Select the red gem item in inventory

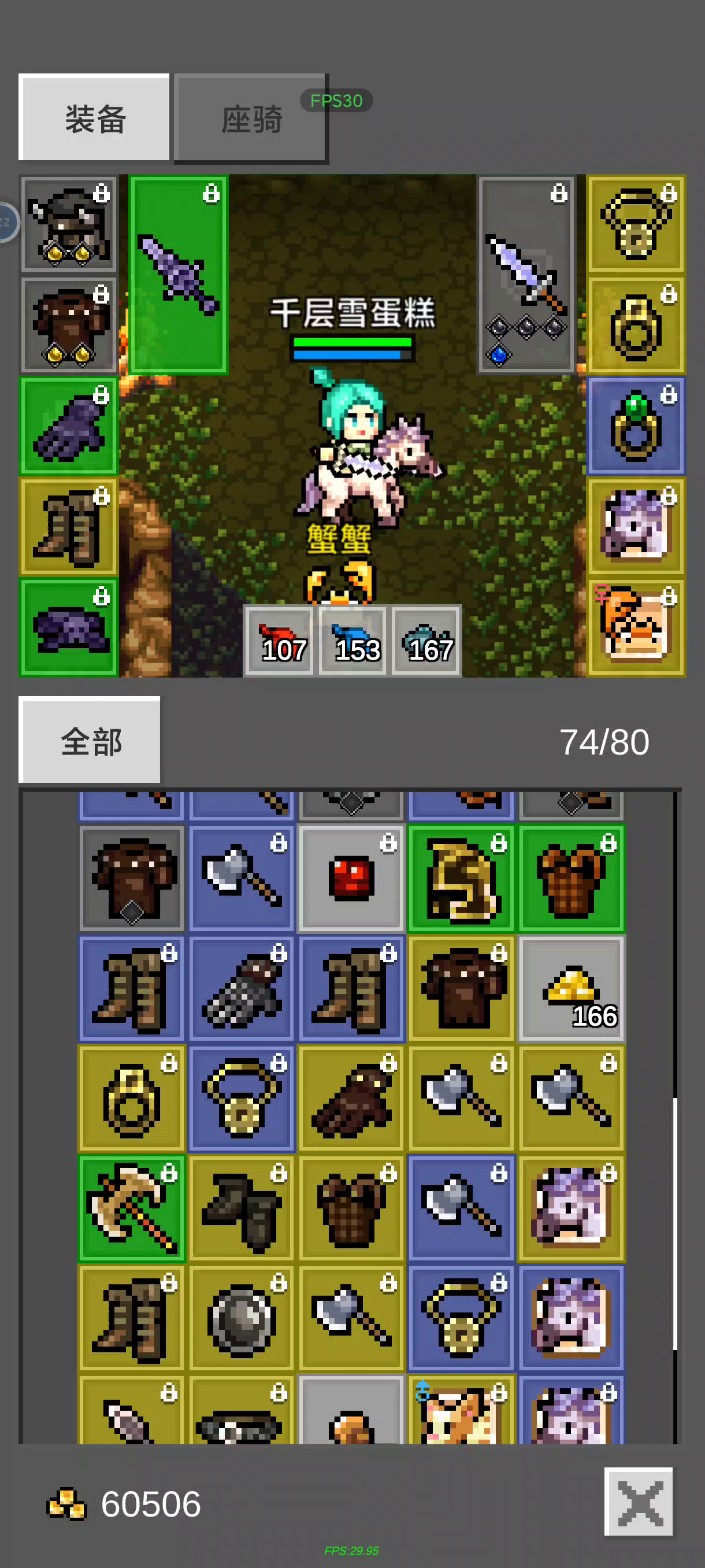point(351,878)
